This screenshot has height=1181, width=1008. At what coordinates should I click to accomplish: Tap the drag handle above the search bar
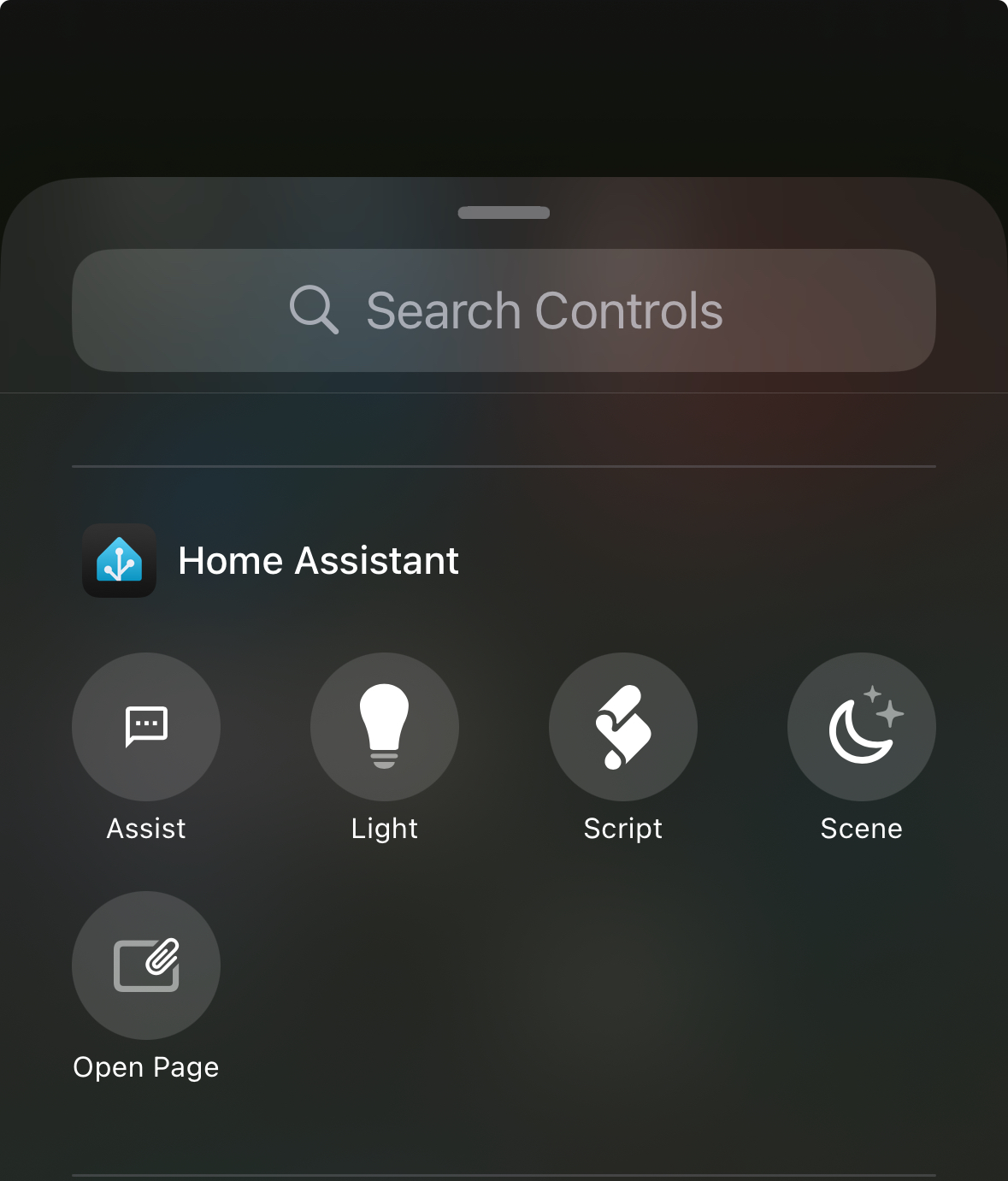coord(504,211)
